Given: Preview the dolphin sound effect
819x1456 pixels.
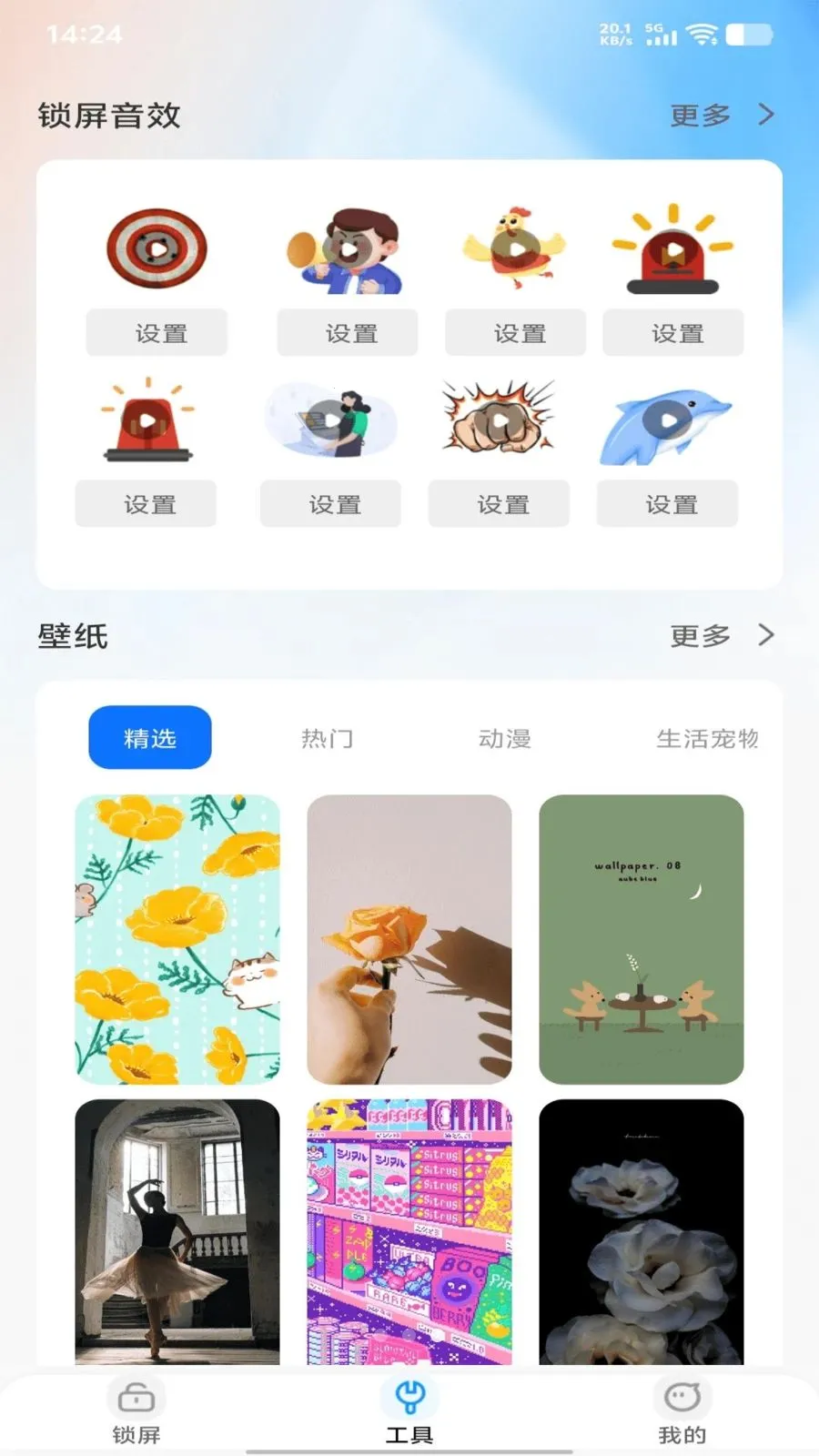Looking at the screenshot, I should pyautogui.click(x=667, y=420).
